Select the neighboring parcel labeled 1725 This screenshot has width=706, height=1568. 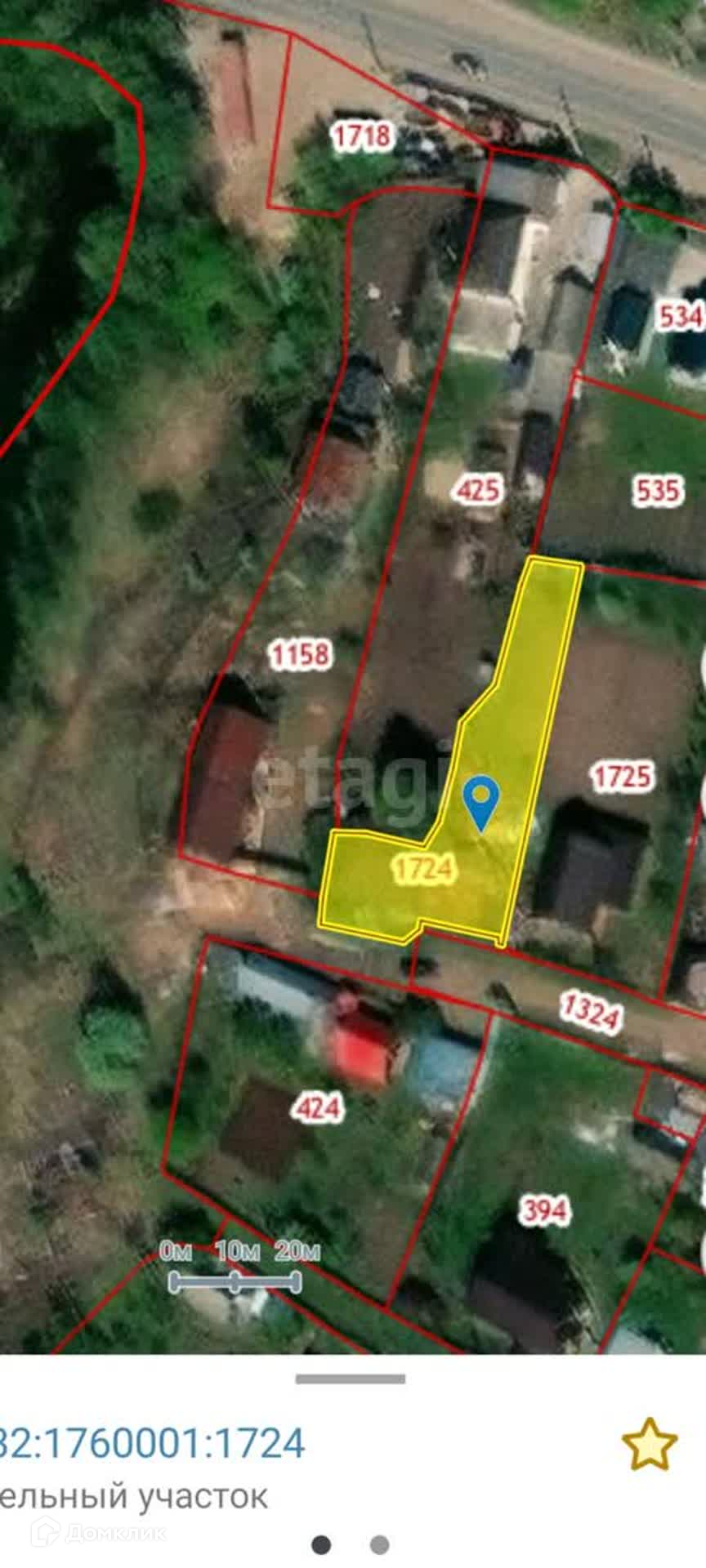tap(623, 777)
